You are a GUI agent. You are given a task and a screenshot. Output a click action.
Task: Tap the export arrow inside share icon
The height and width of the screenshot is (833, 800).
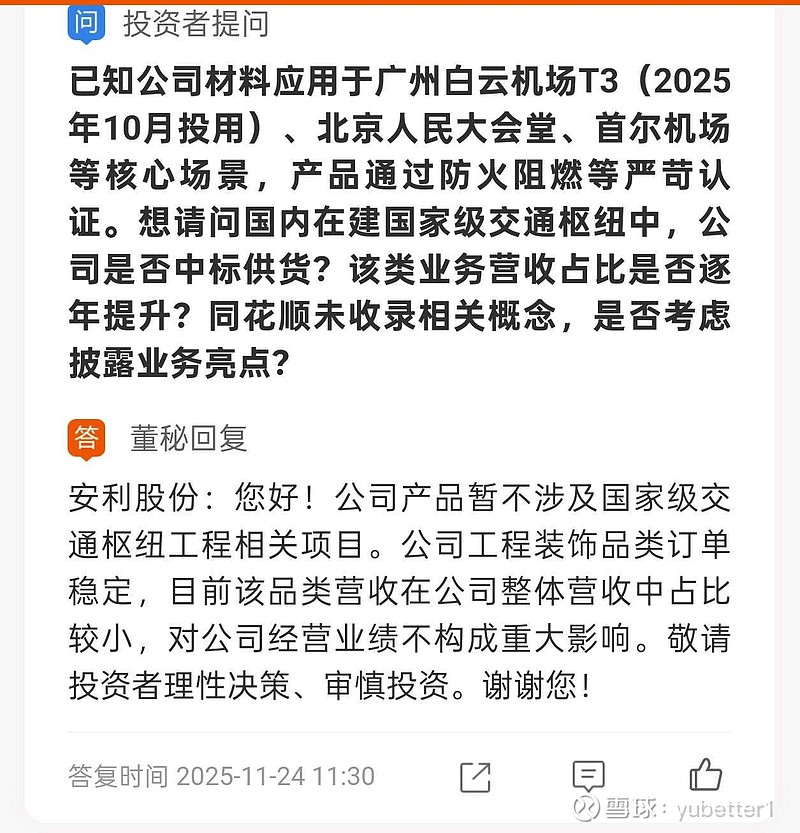click(x=481, y=772)
